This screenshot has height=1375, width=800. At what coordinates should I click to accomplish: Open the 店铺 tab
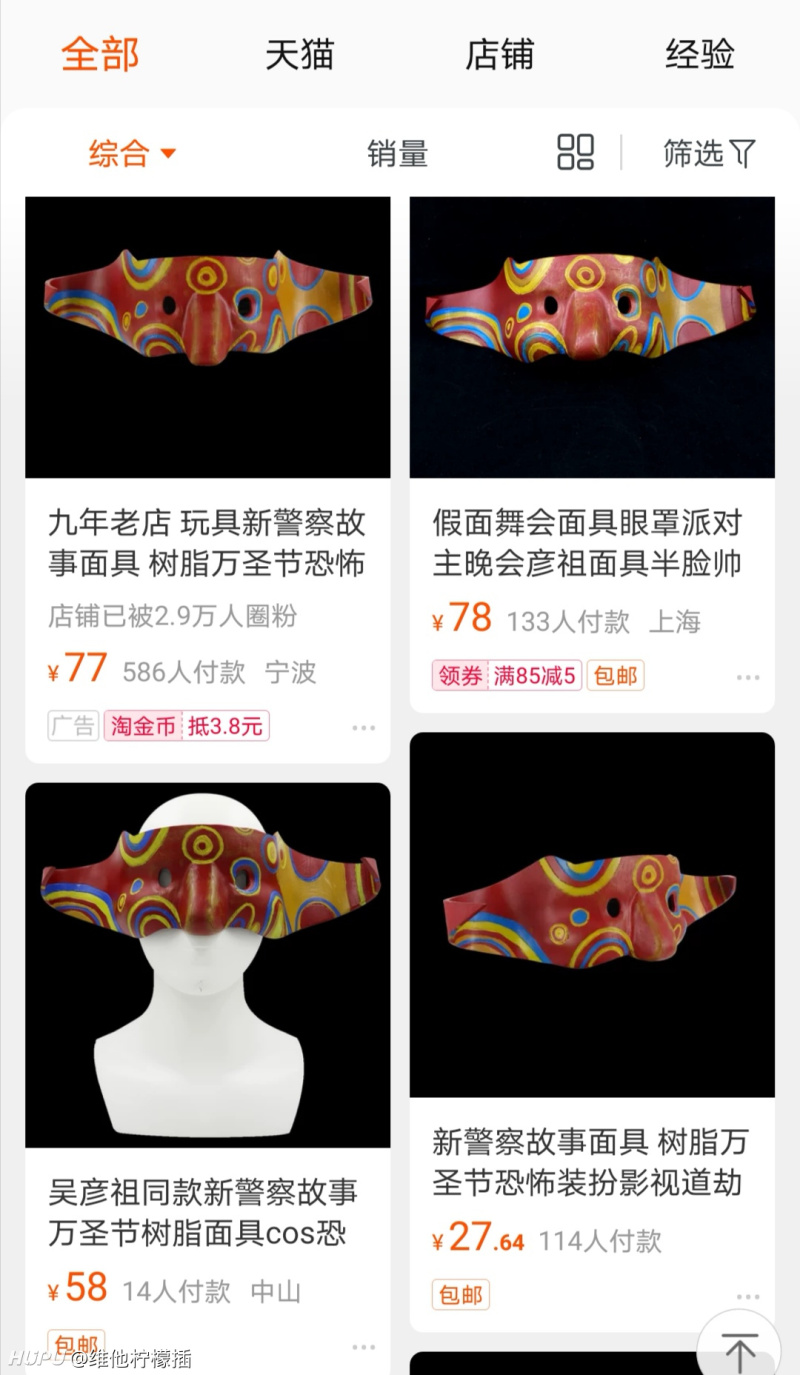[x=499, y=54]
